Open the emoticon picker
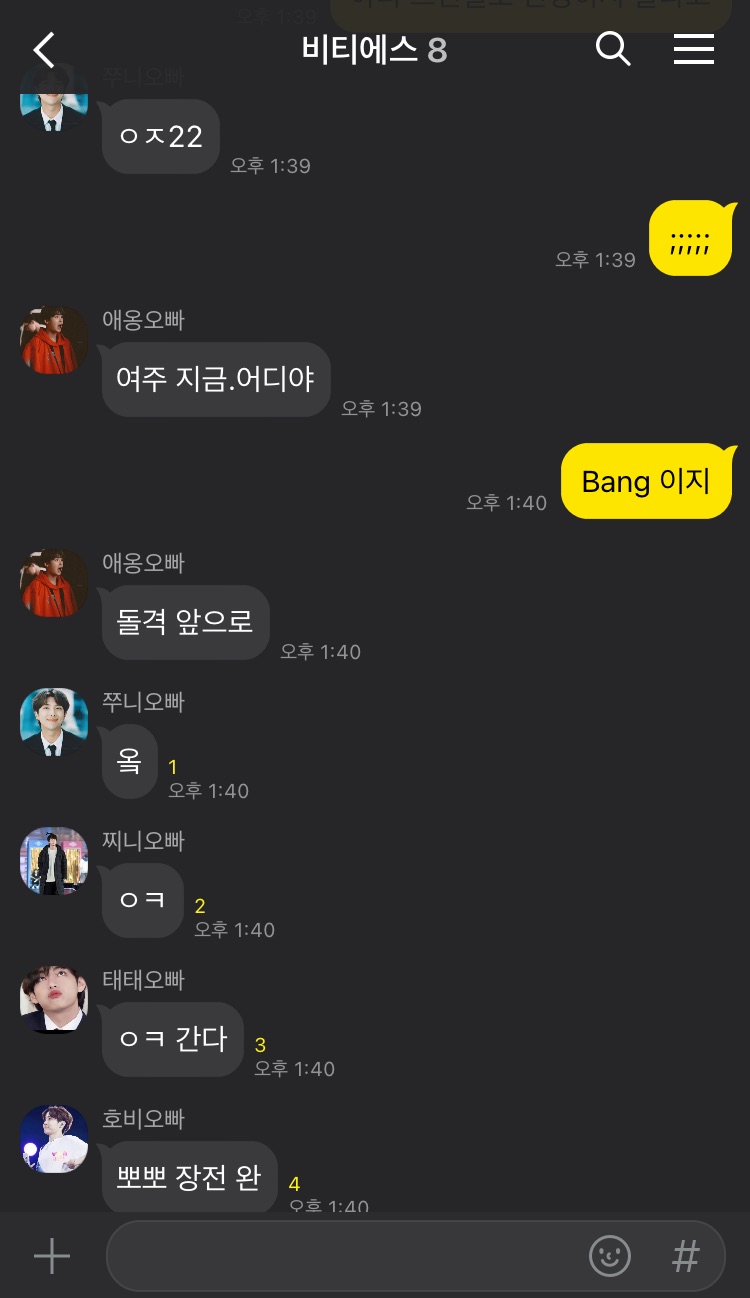This screenshot has height=1298, width=750. tap(610, 1256)
